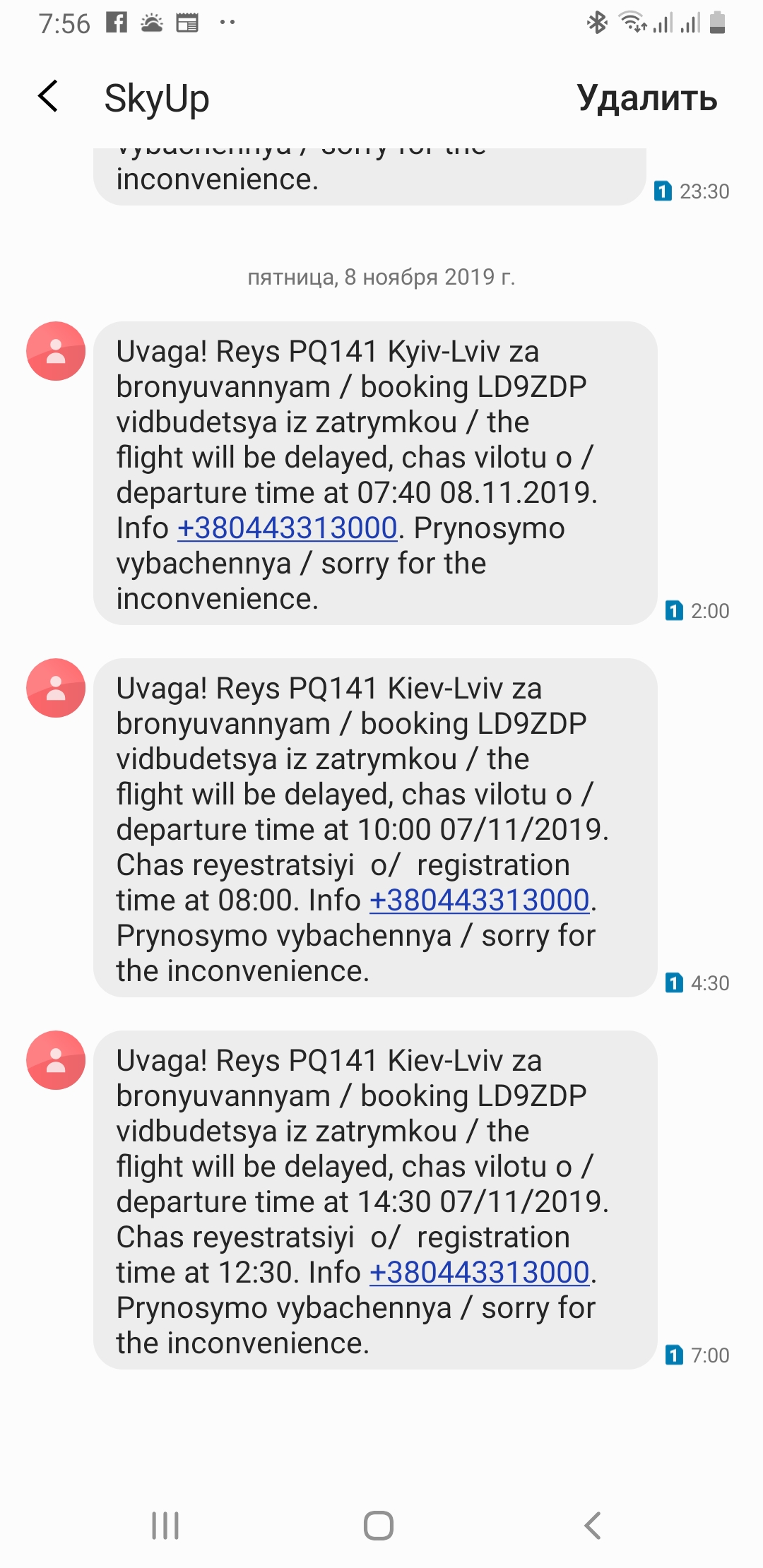Tap the phone number in the 7:00 message
The image size is (763, 1568).
[x=480, y=1273]
